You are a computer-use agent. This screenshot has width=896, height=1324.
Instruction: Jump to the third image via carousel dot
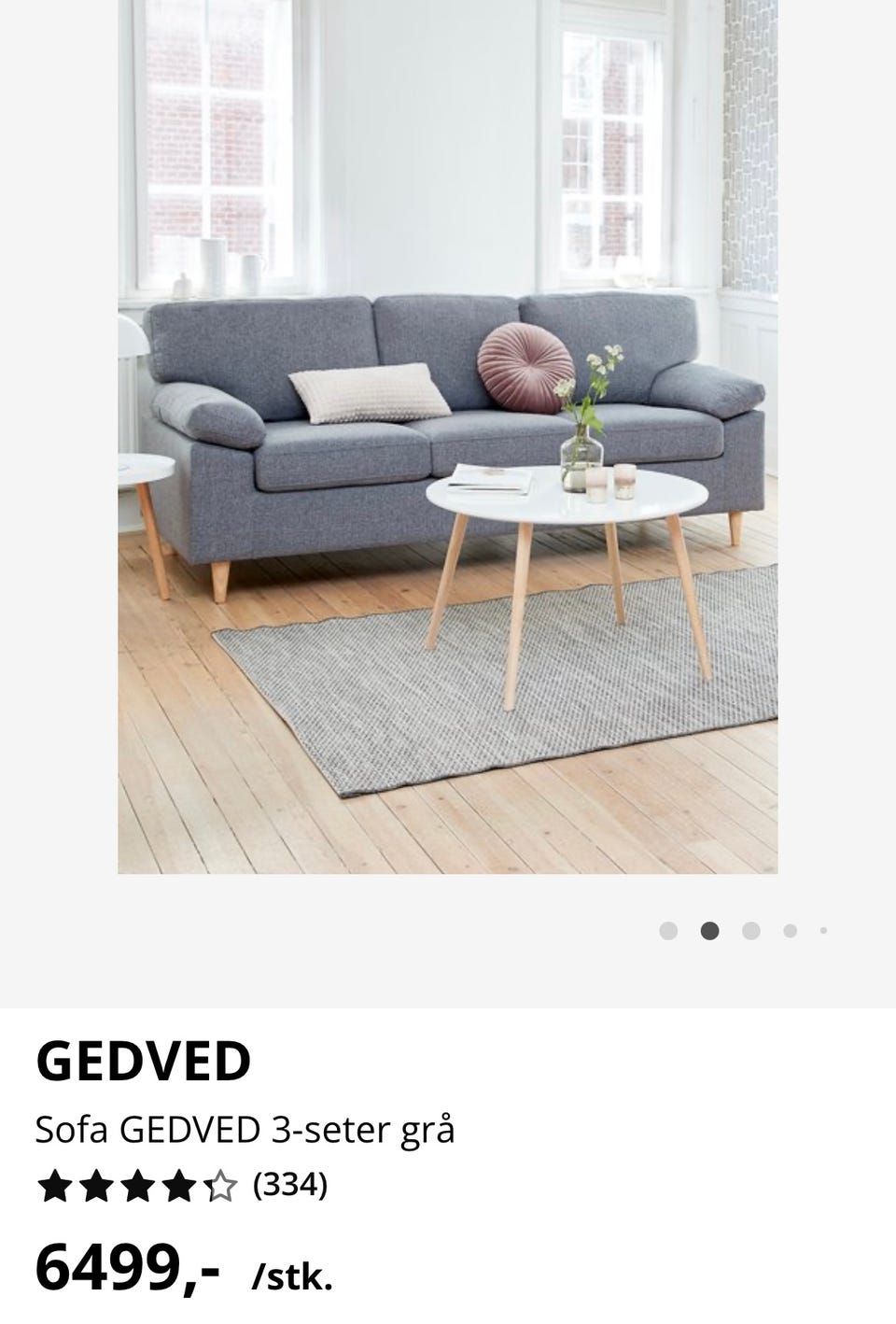pos(749,930)
